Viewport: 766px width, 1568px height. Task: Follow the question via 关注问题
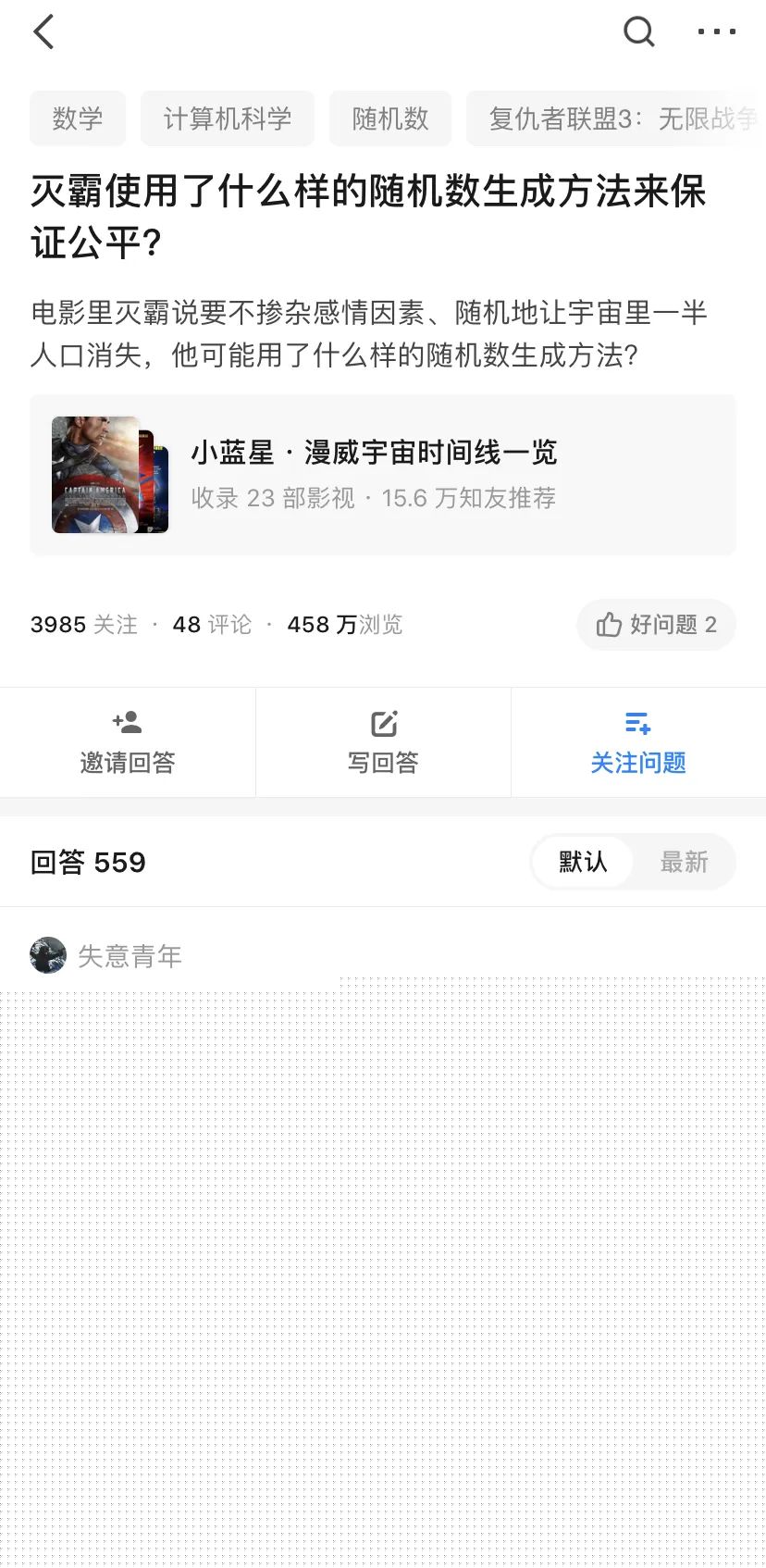coord(638,742)
